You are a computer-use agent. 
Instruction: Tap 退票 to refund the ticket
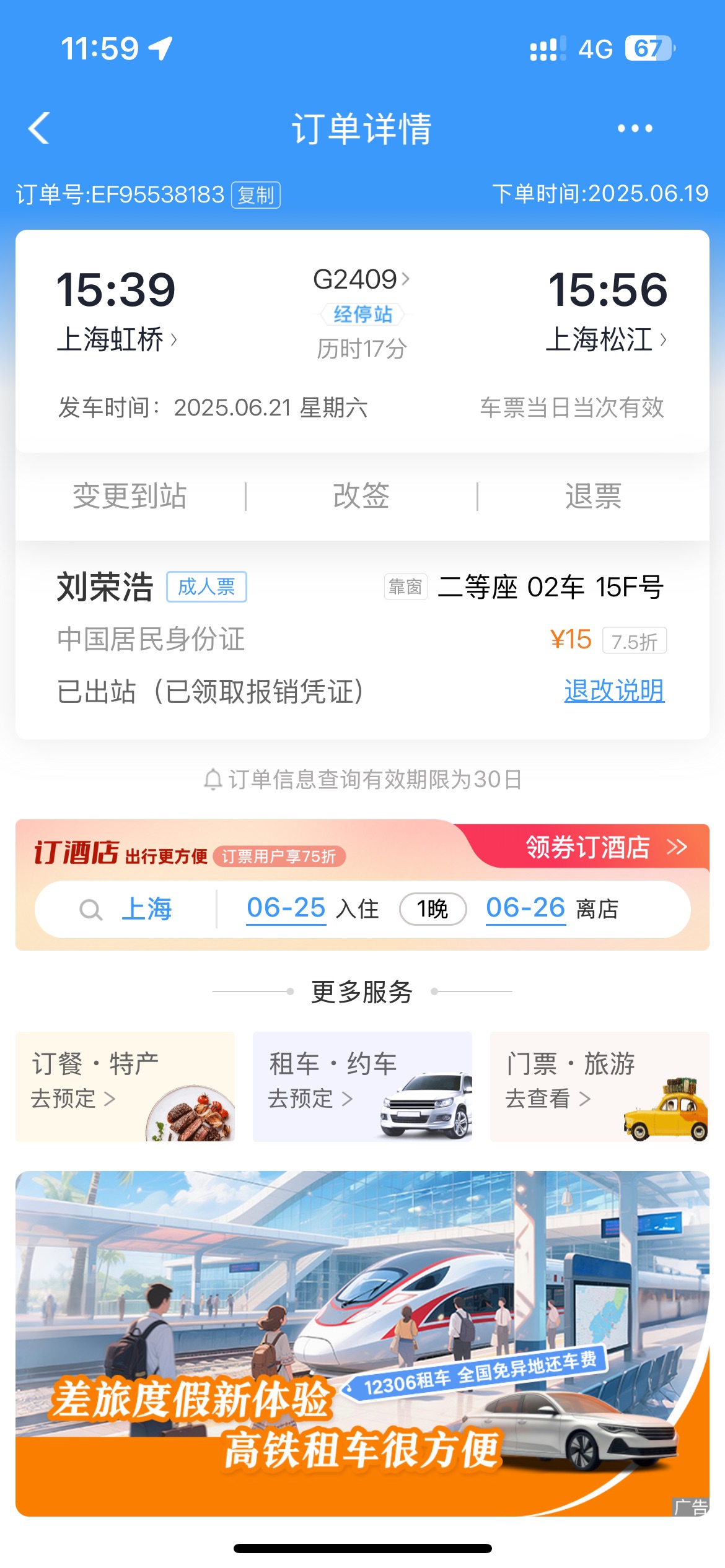pos(593,496)
